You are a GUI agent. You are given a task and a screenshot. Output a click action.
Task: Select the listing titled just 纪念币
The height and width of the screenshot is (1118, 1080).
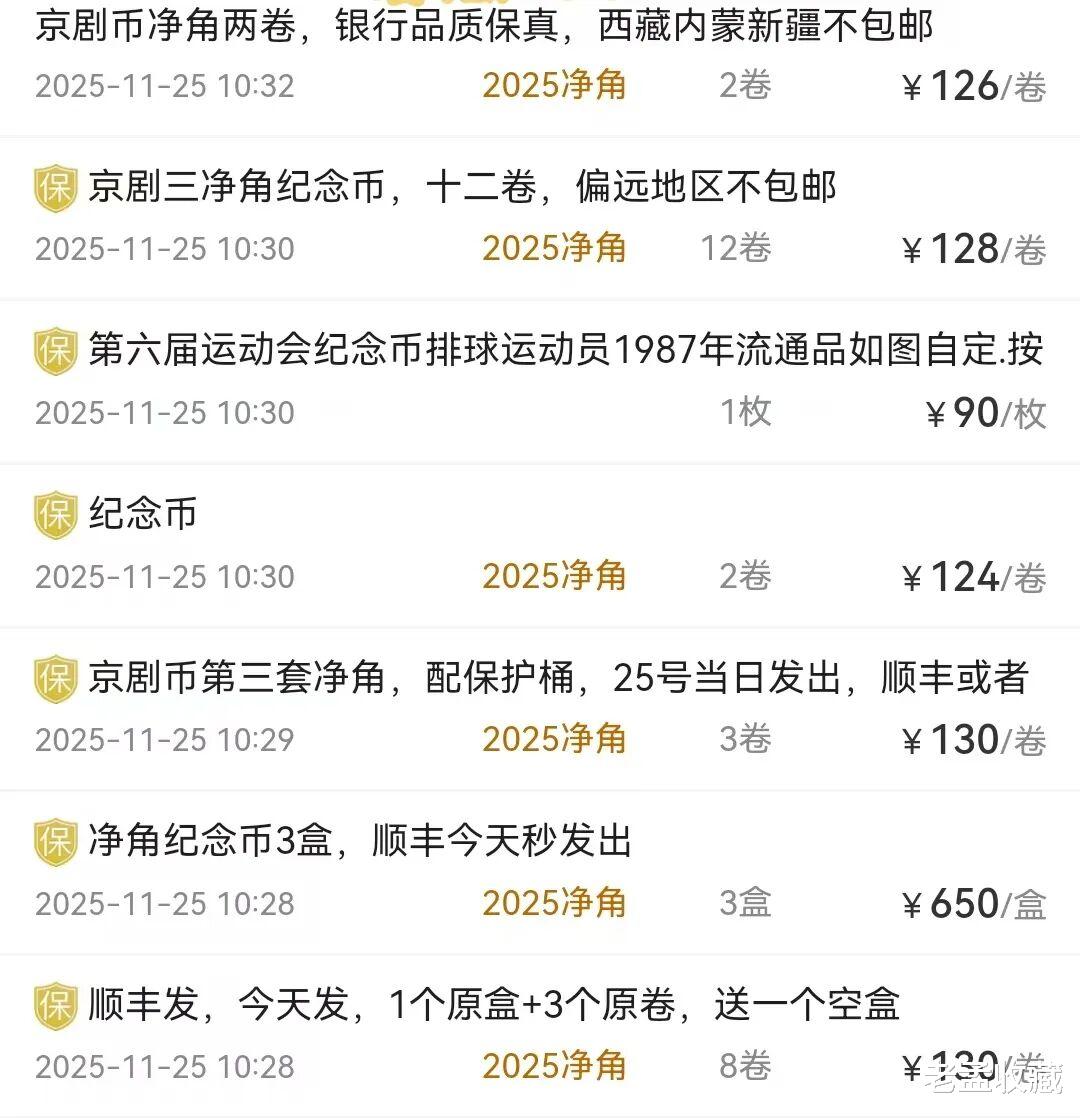(x=142, y=514)
